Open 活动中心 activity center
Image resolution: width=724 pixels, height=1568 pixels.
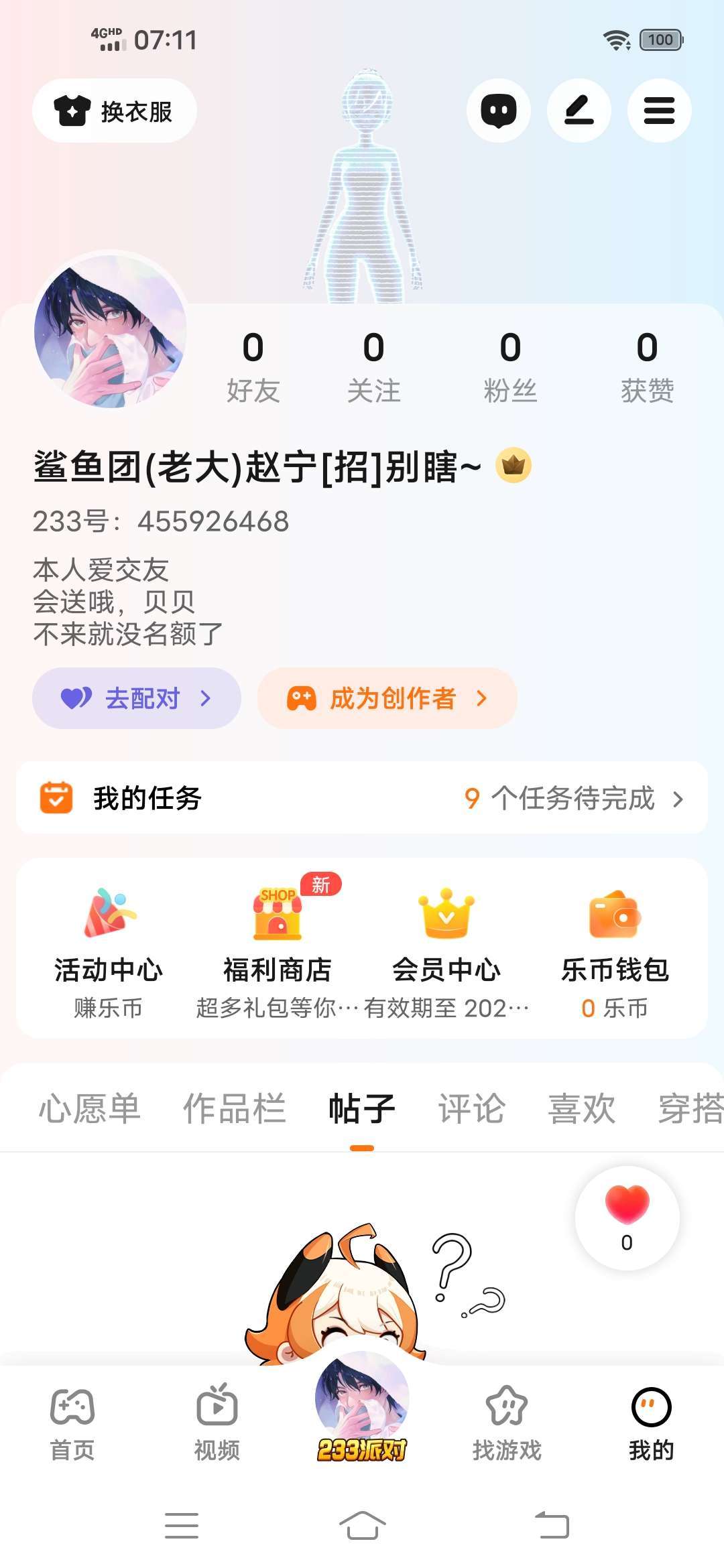click(109, 952)
